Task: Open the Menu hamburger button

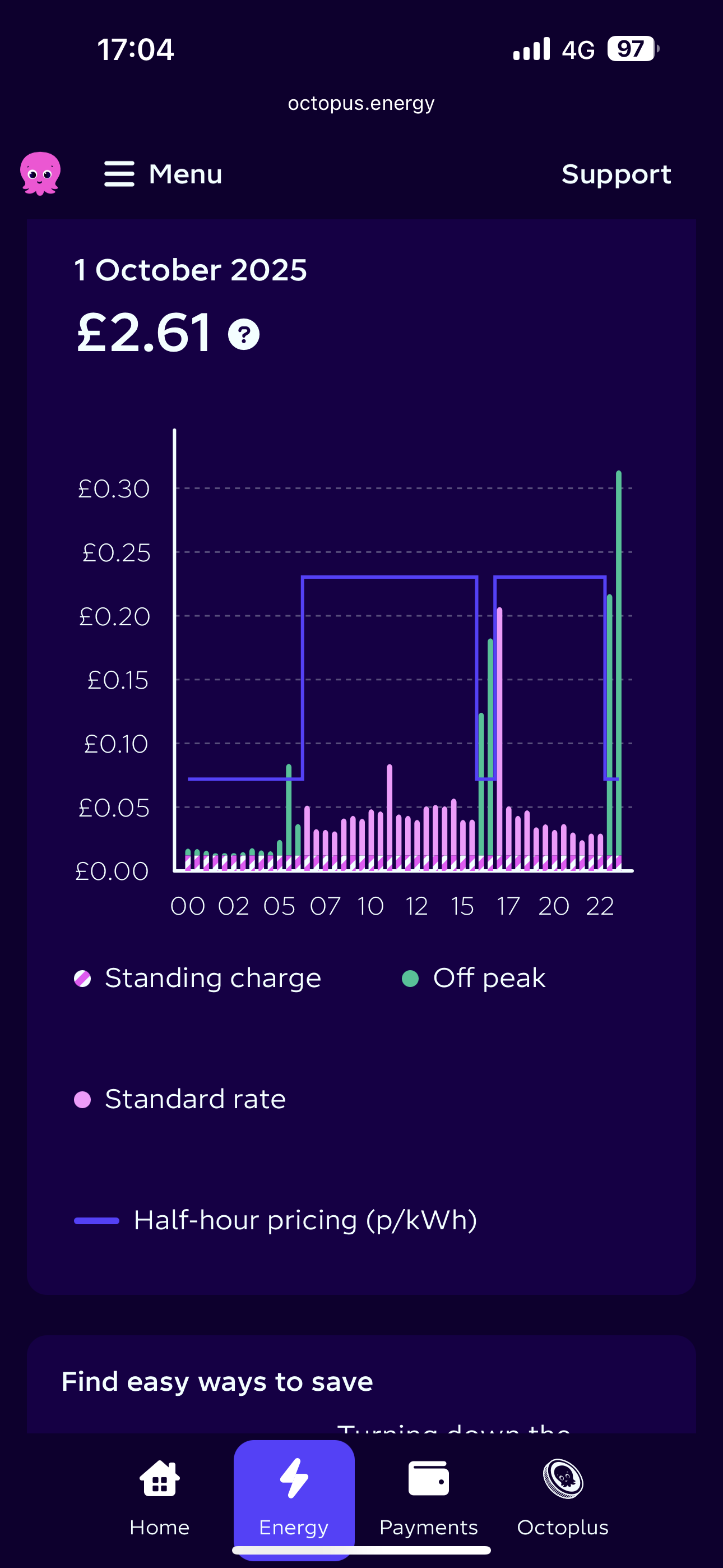Action: (x=163, y=174)
